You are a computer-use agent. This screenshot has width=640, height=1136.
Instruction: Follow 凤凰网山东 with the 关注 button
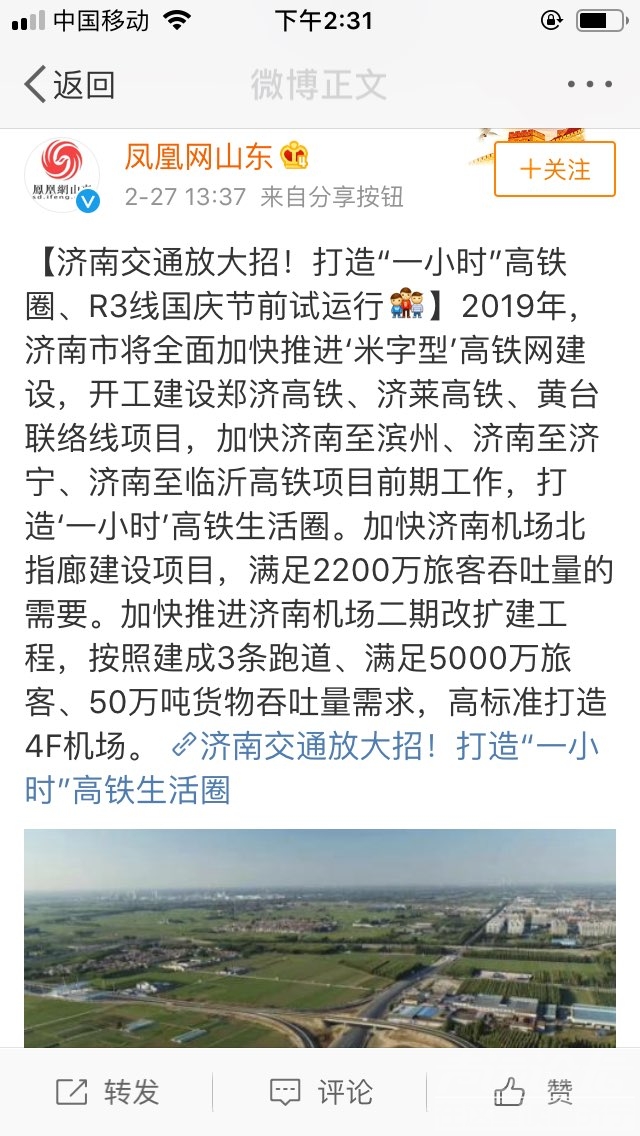point(554,169)
